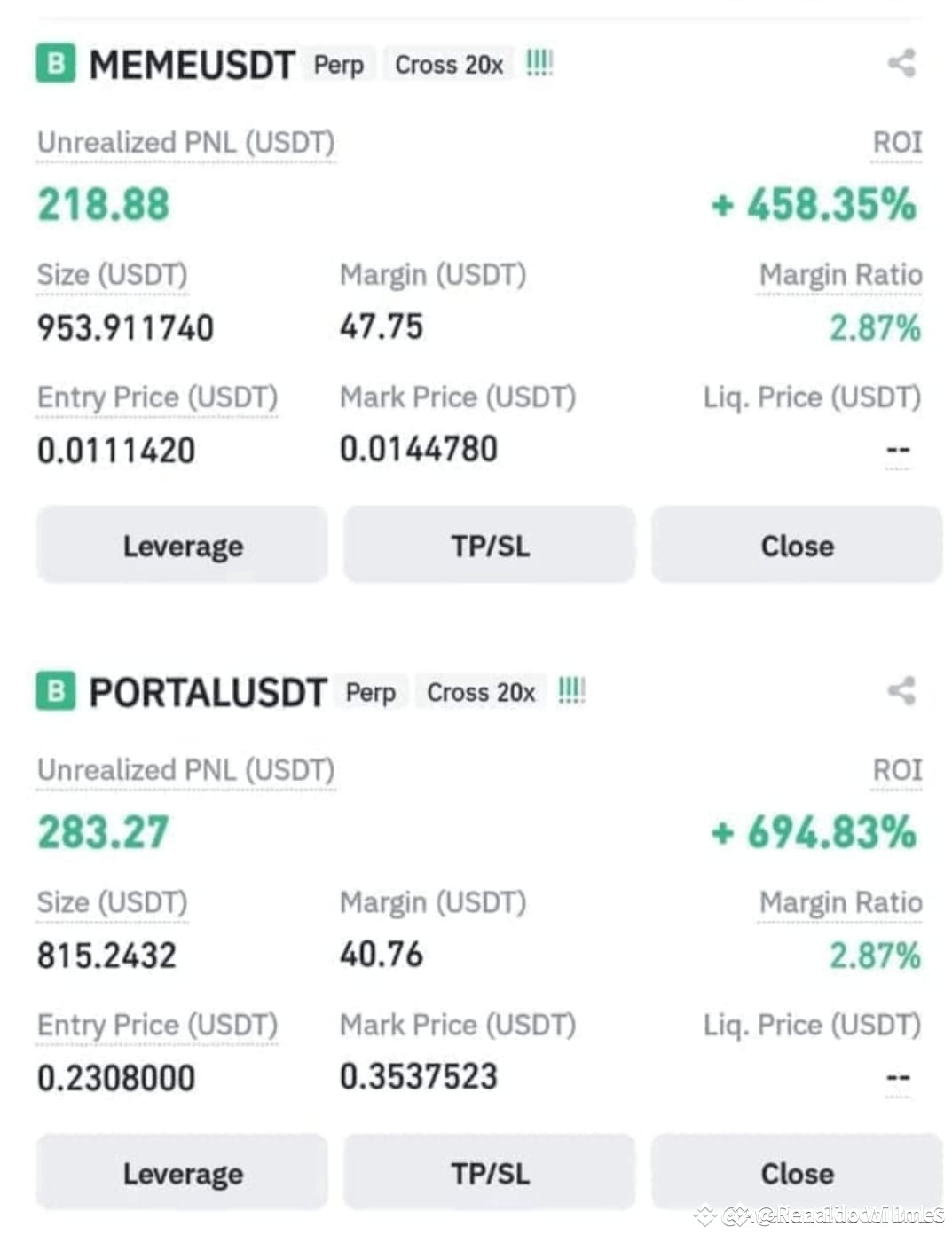The image size is (952, 1235).
Task: Open the PORTALUSDT Cross 20x margin mode tag
Action: [x=481, y=692]
